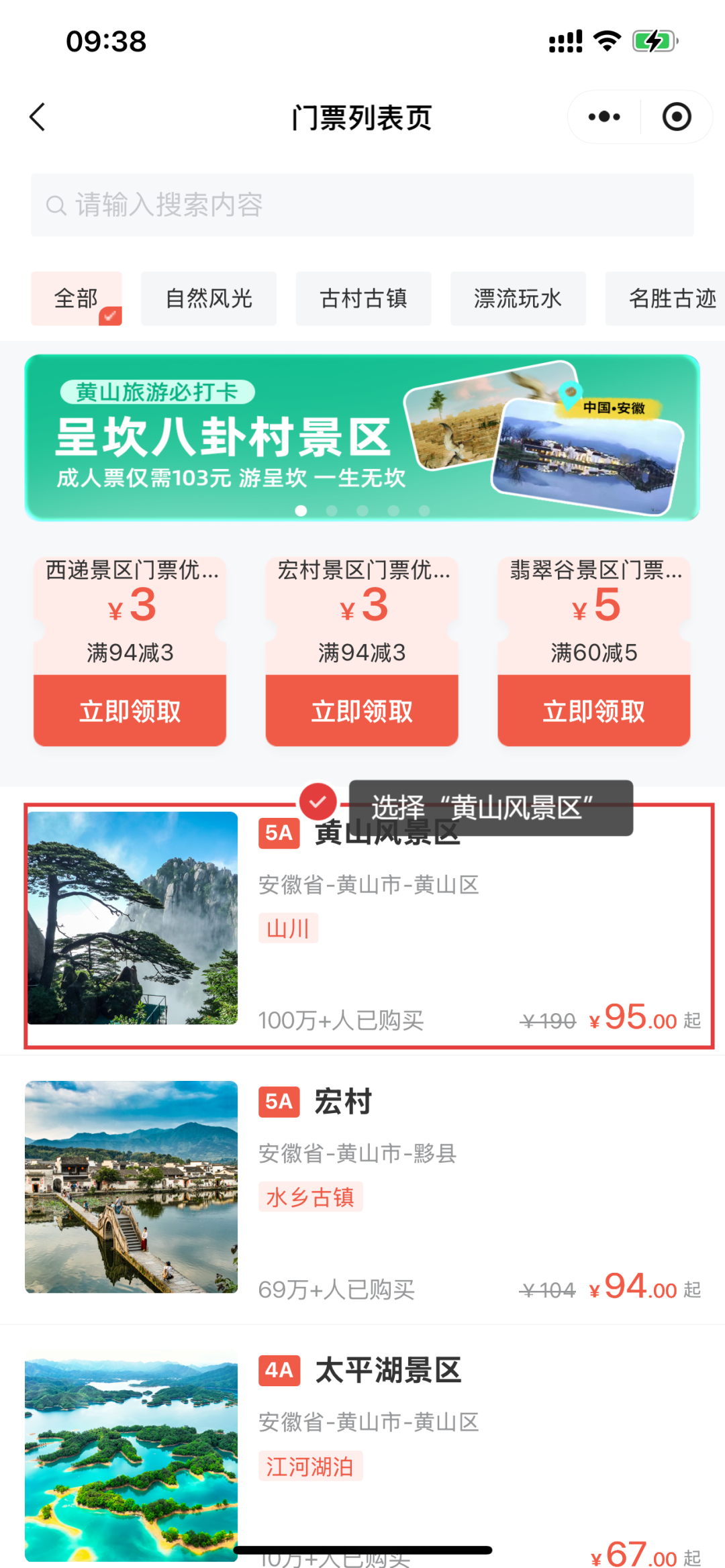
Task: Open the mini program more-options menu
Action: 603,117
